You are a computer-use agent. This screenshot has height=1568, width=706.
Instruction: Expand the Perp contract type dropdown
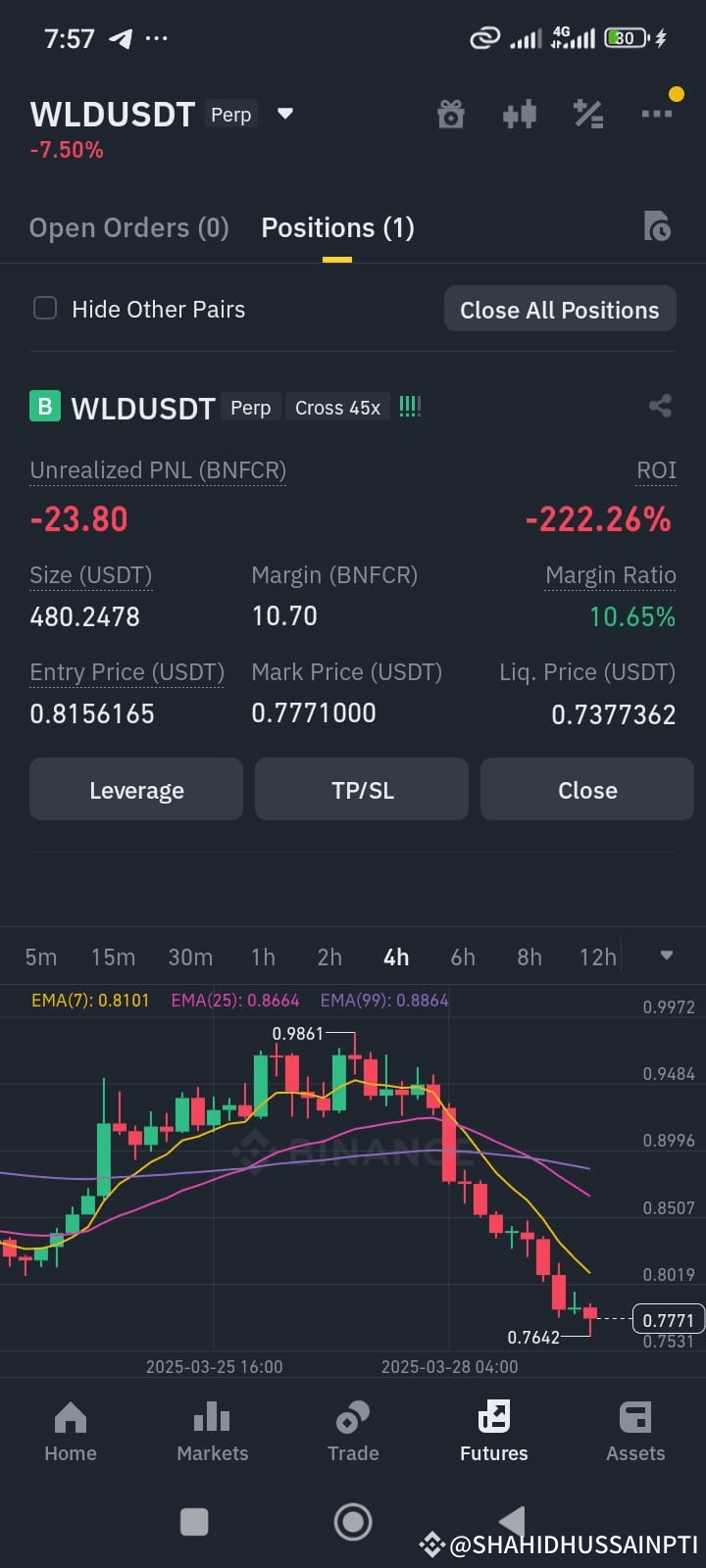tap(284, 114)
